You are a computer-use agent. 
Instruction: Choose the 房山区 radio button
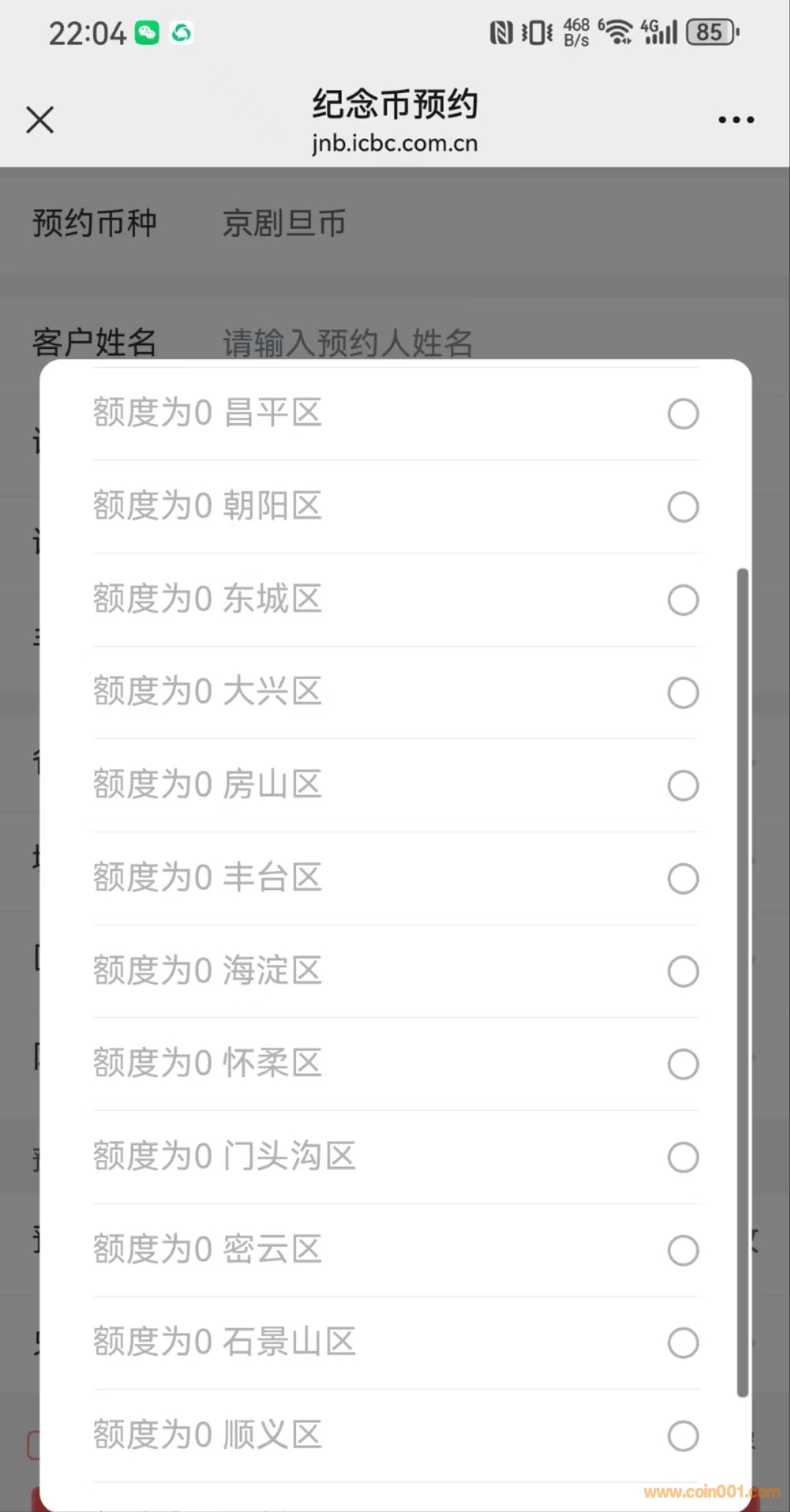[x=682, y=785]
